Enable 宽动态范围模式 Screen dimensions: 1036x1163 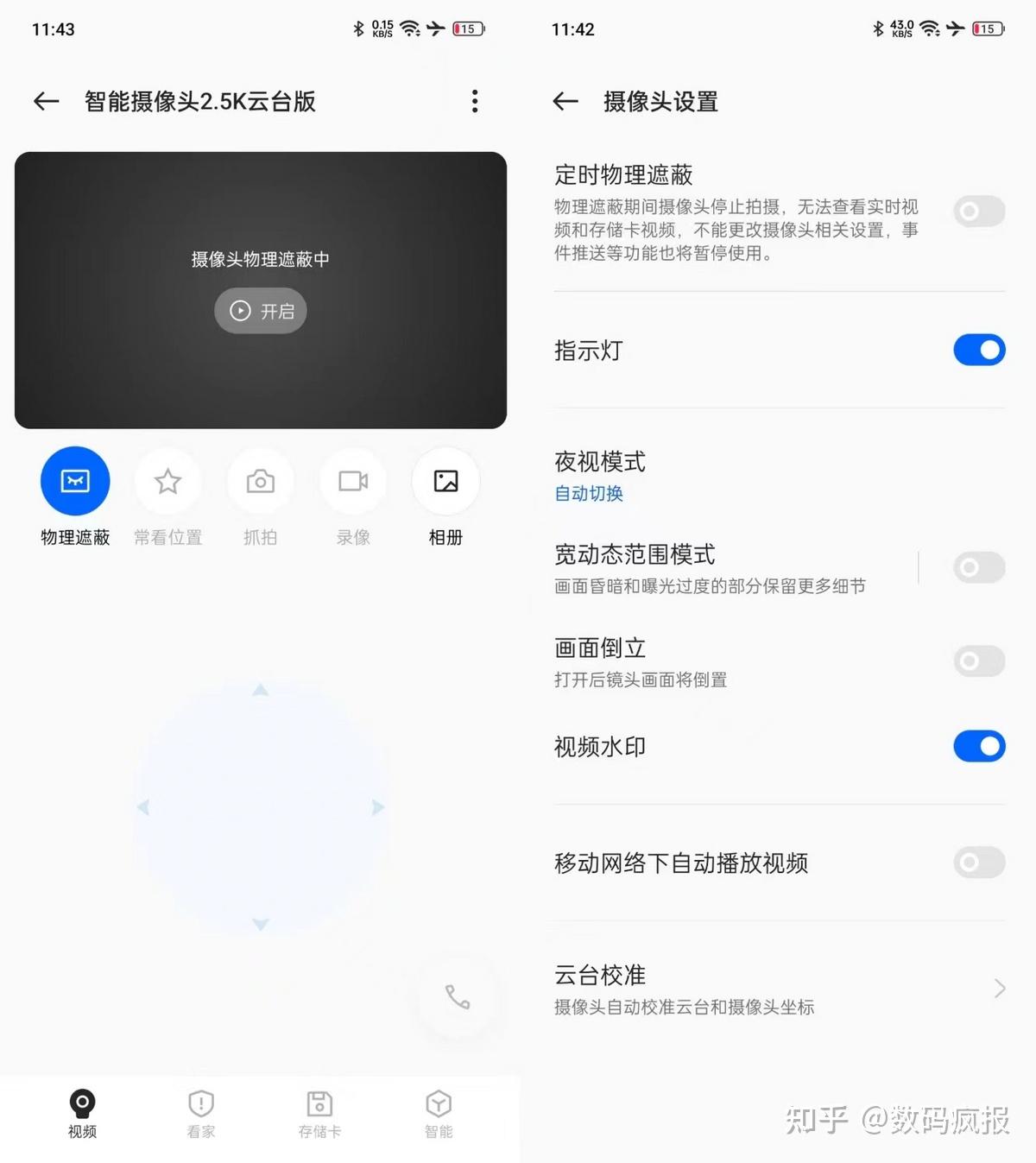click(979, 567)
